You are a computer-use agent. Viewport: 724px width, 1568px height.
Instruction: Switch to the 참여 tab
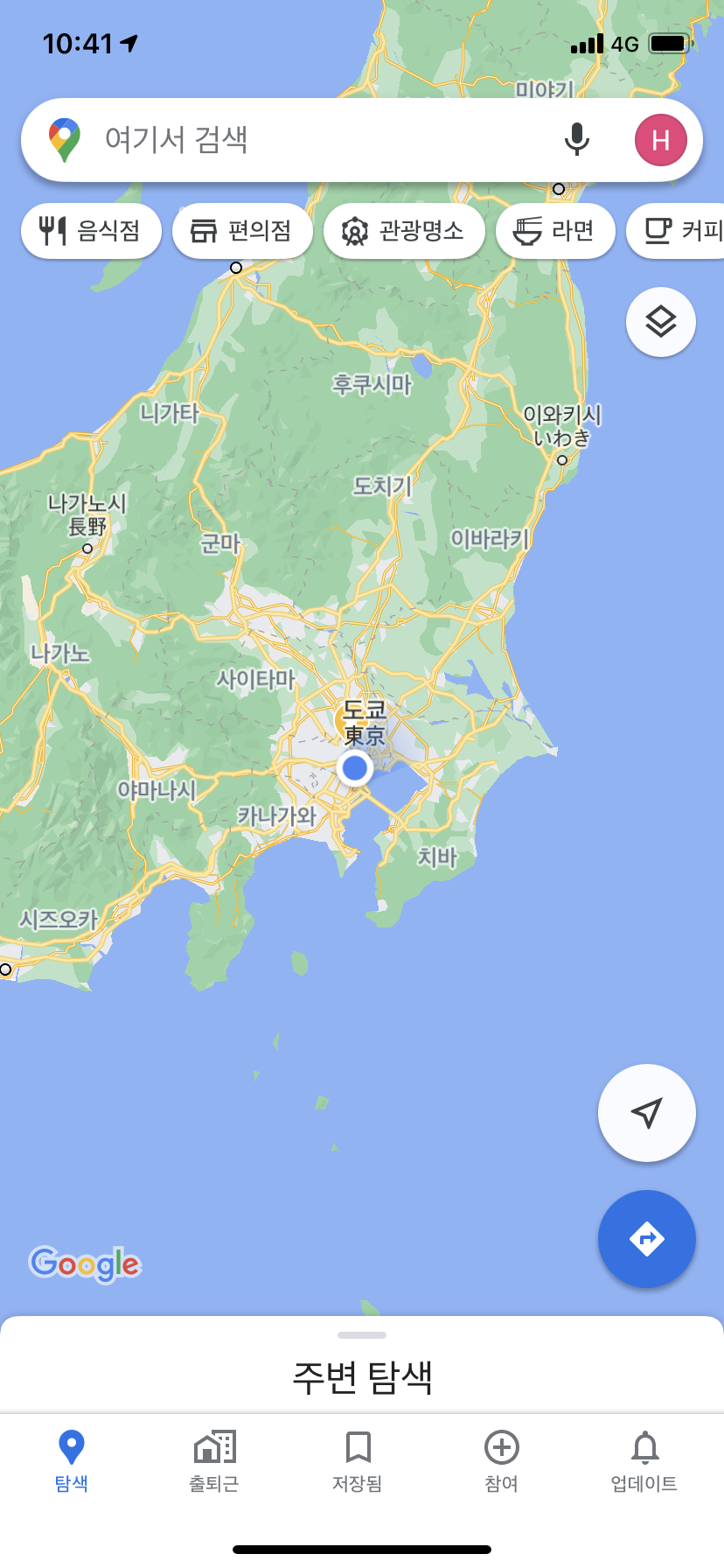pyautogui.click(x=502, y=1459)
